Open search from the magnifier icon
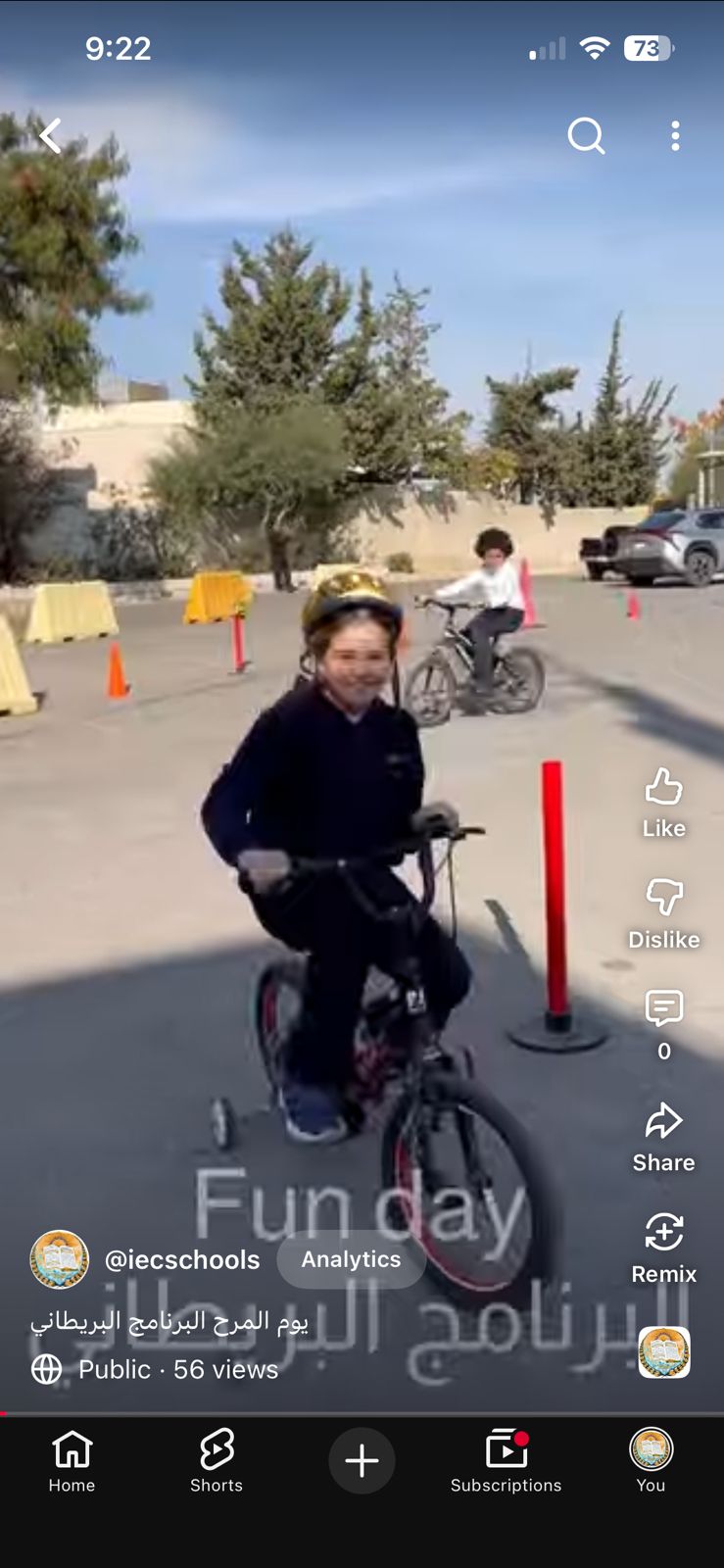The height and width of the screenshot is (1568, 724). point(586,136)
